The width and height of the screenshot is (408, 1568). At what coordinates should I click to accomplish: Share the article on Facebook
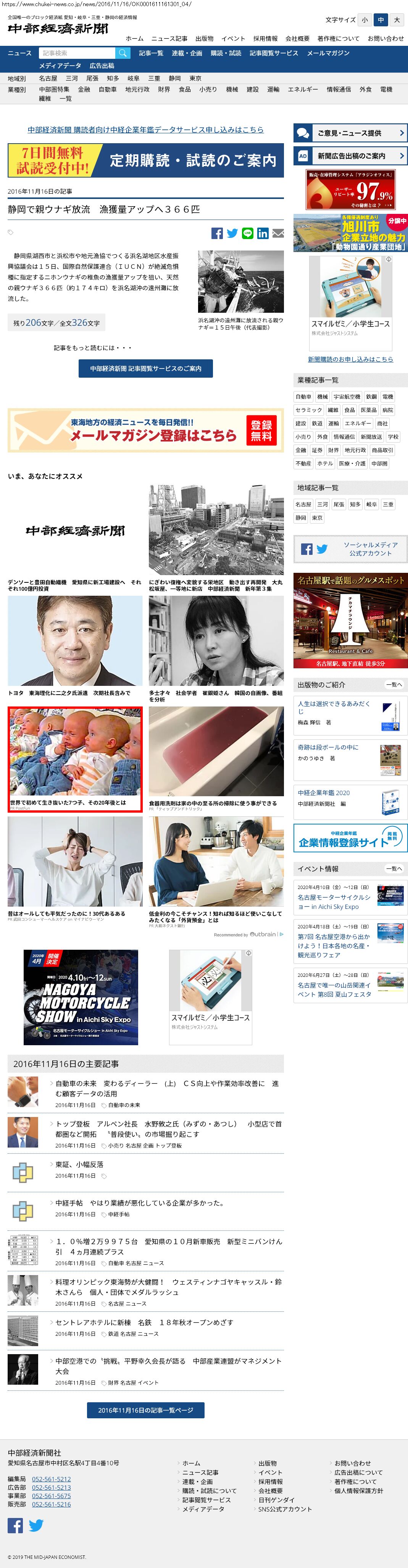click(217, 233)
